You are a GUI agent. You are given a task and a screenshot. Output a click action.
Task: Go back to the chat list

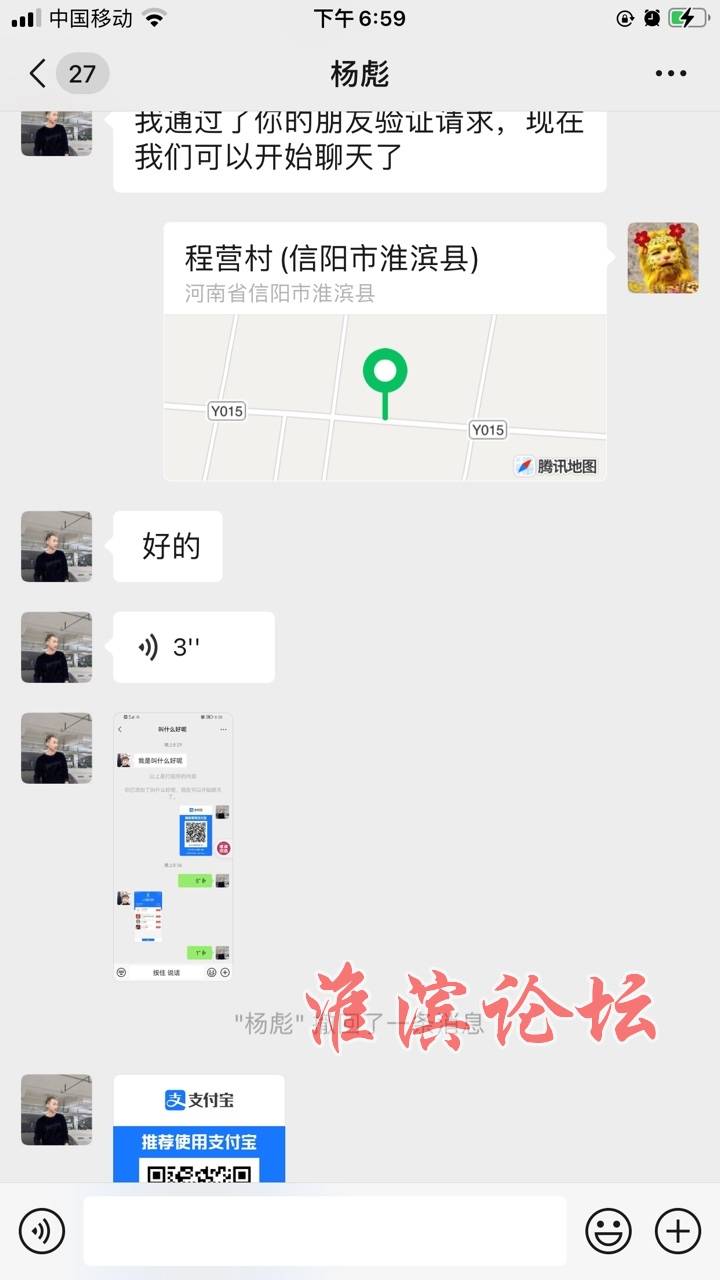(x=40, y=73)
